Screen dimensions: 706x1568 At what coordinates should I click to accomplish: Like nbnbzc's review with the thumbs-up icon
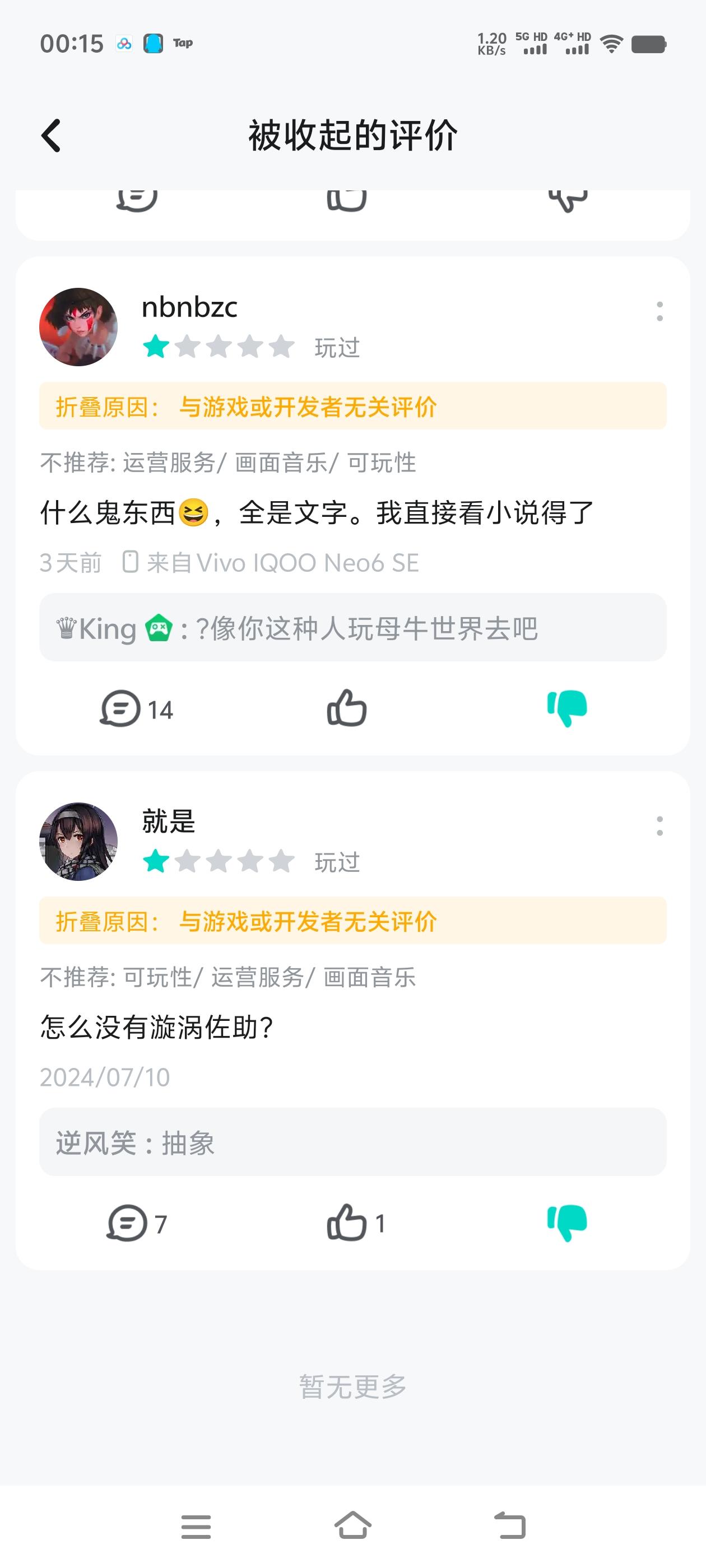point(347,708)
